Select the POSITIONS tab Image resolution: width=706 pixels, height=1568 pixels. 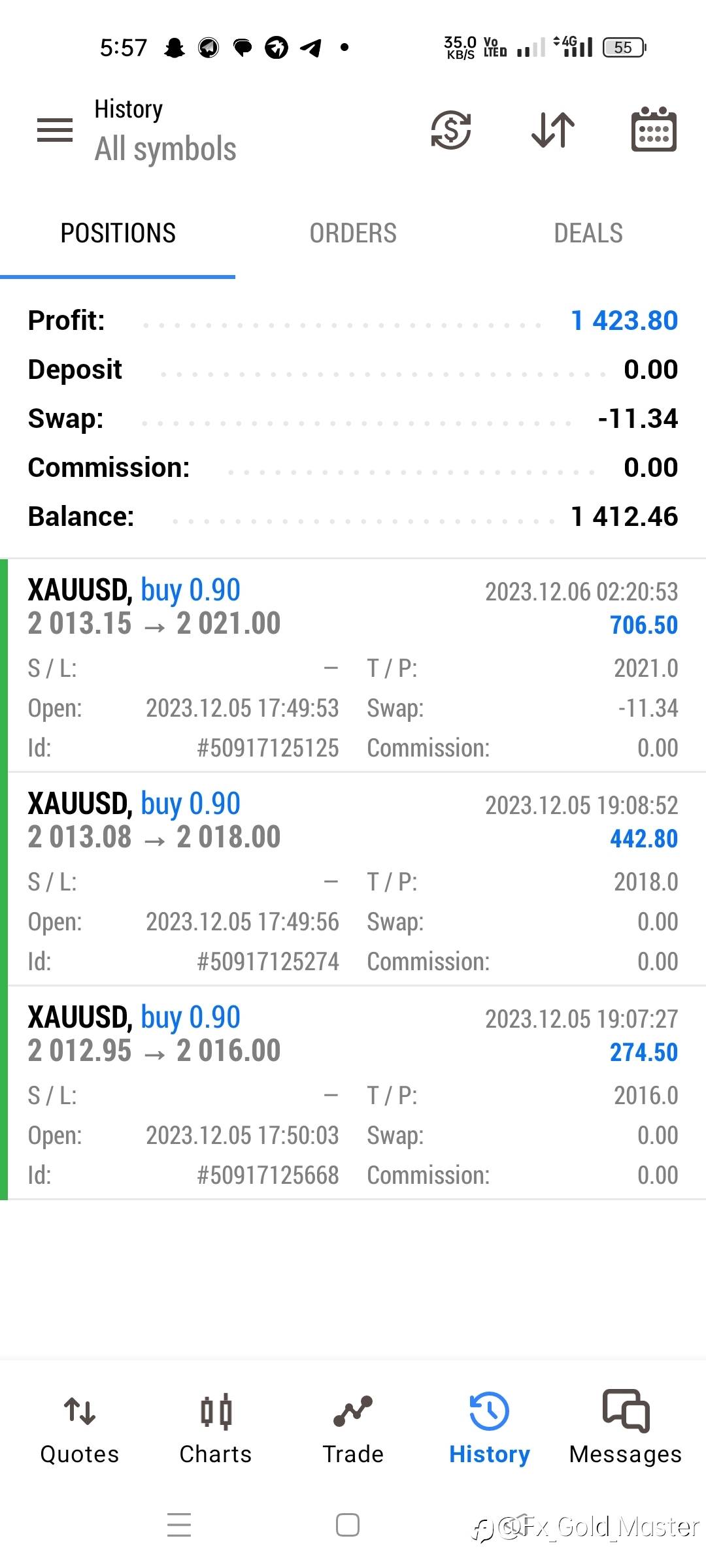(118, 233)
